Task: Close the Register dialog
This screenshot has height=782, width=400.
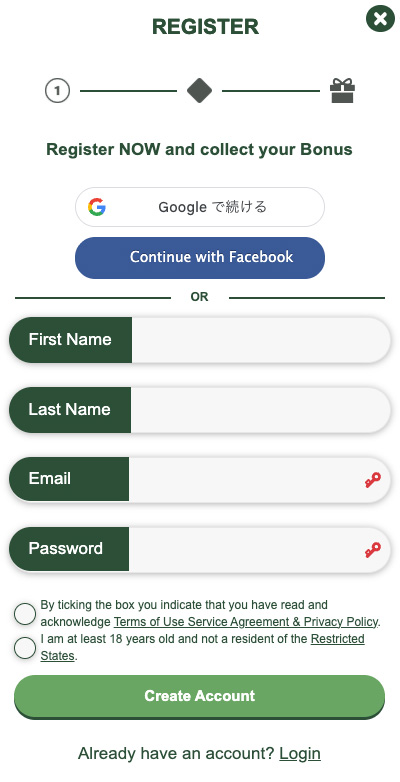Action: [380, 19]
